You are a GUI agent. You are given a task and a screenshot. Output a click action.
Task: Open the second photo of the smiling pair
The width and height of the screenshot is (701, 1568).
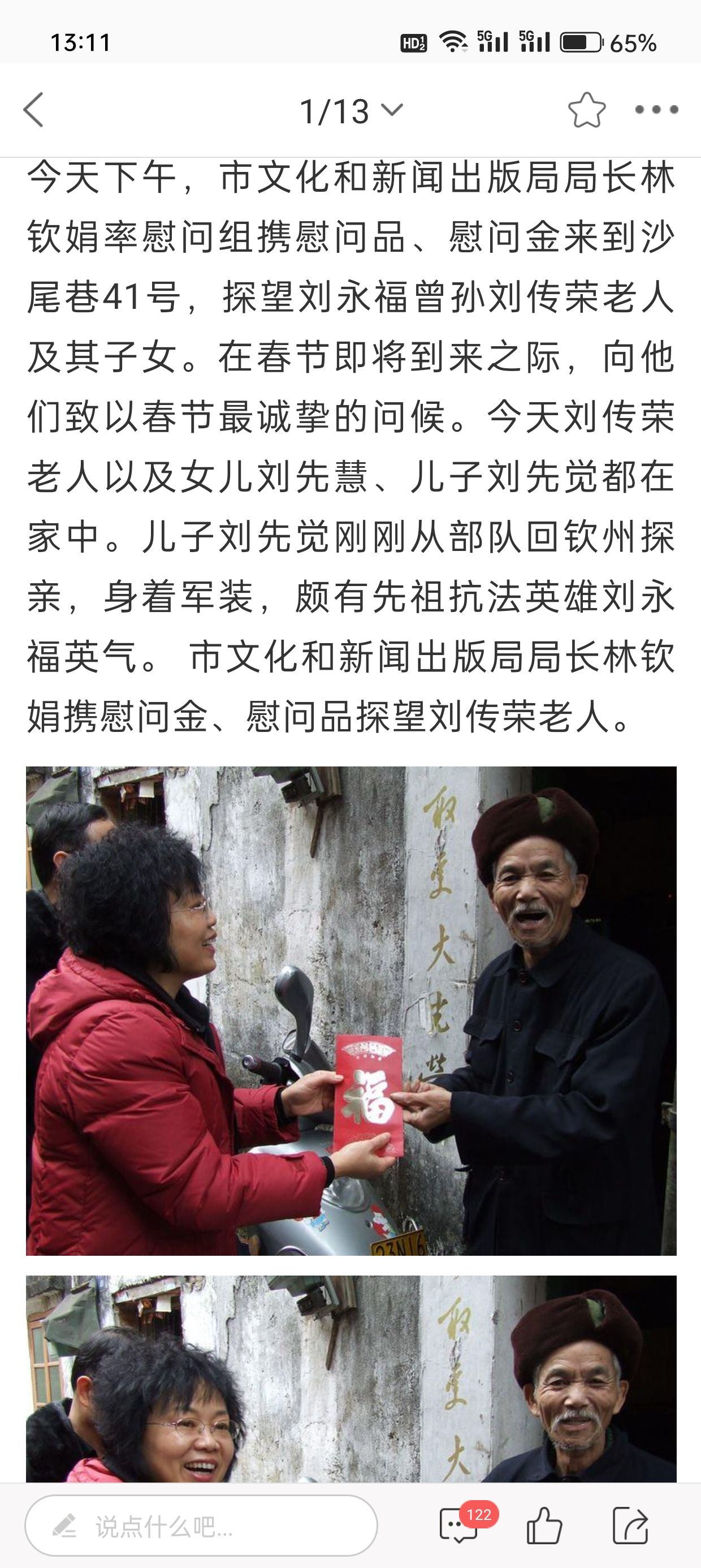[x=351, y=1379]
